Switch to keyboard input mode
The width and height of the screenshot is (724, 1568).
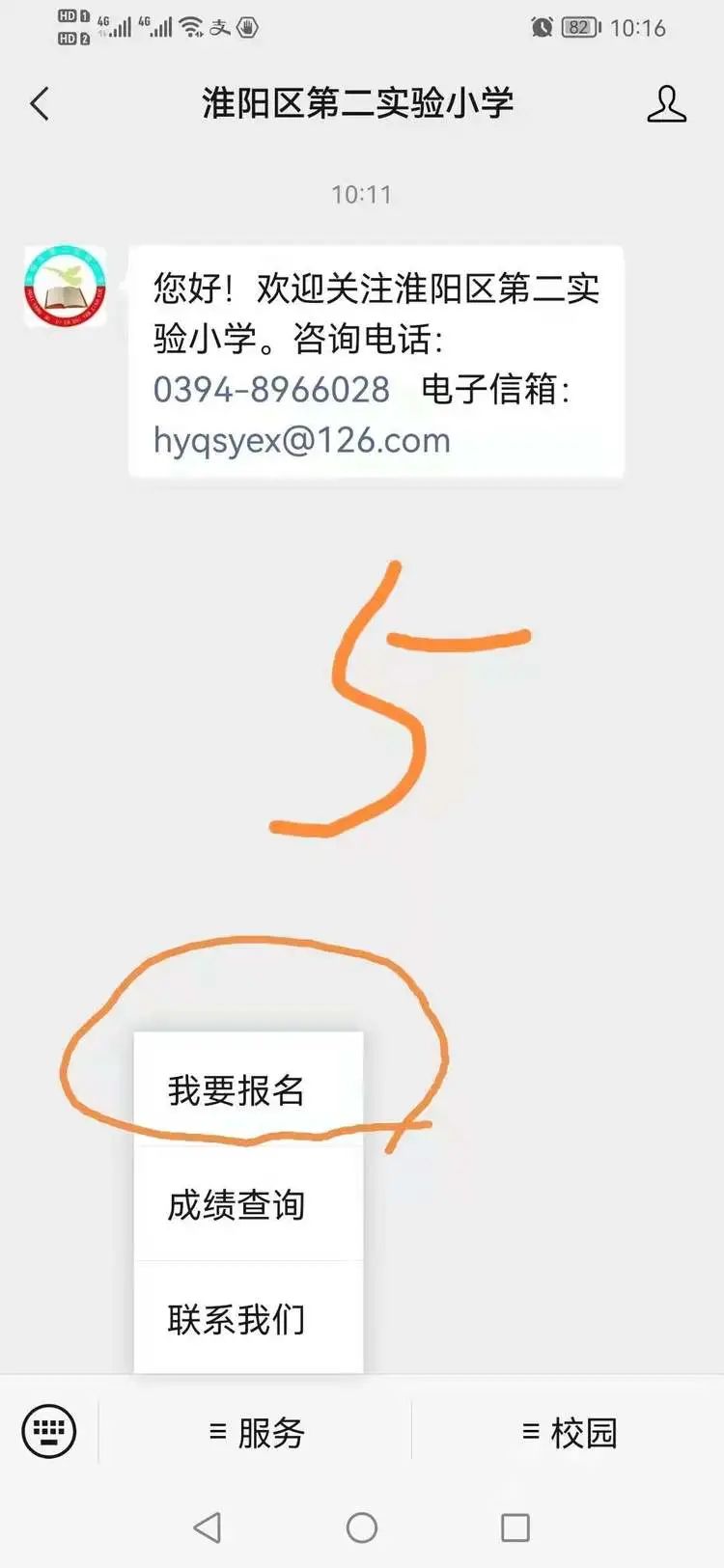[49, 1431]
